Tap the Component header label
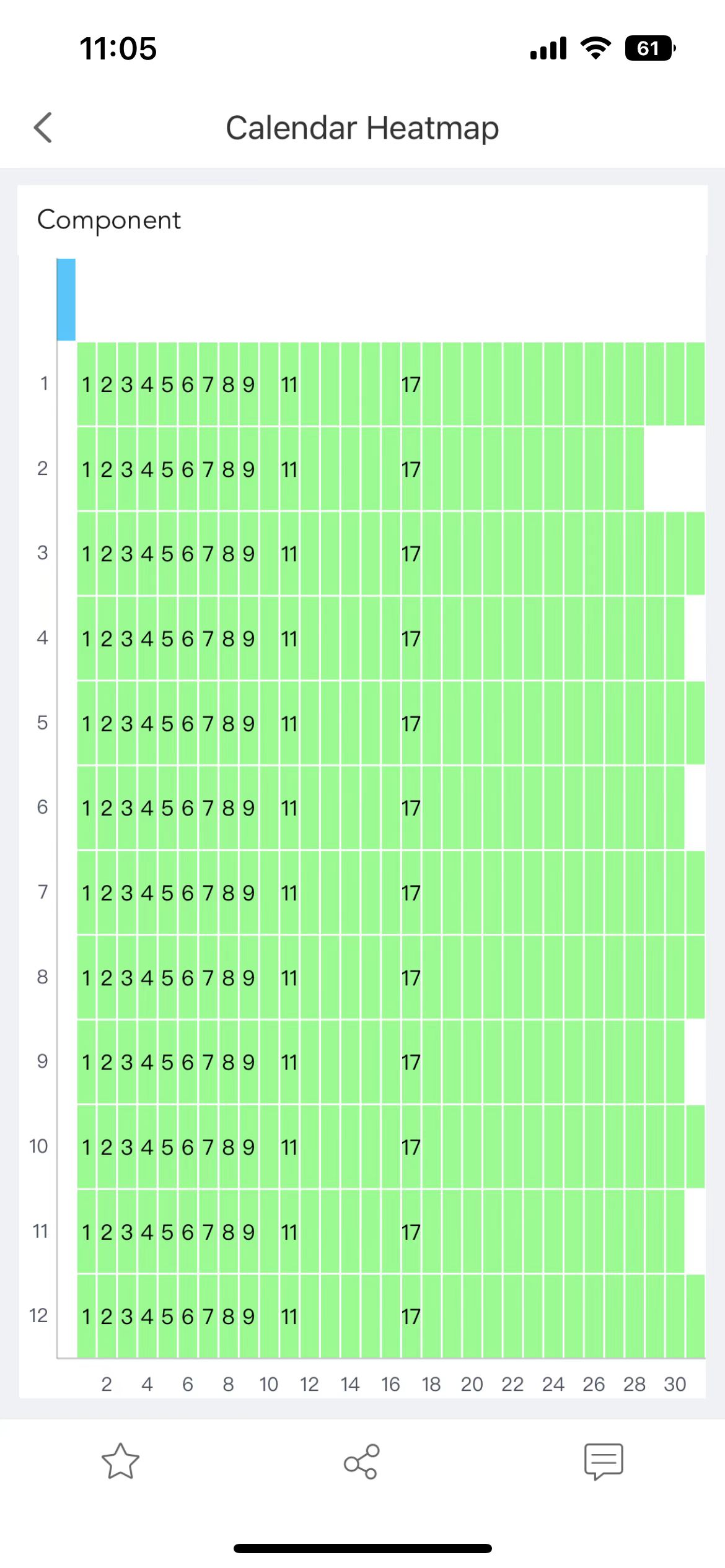This screenshot has width=725, height=1568. [x=110, y=220]
